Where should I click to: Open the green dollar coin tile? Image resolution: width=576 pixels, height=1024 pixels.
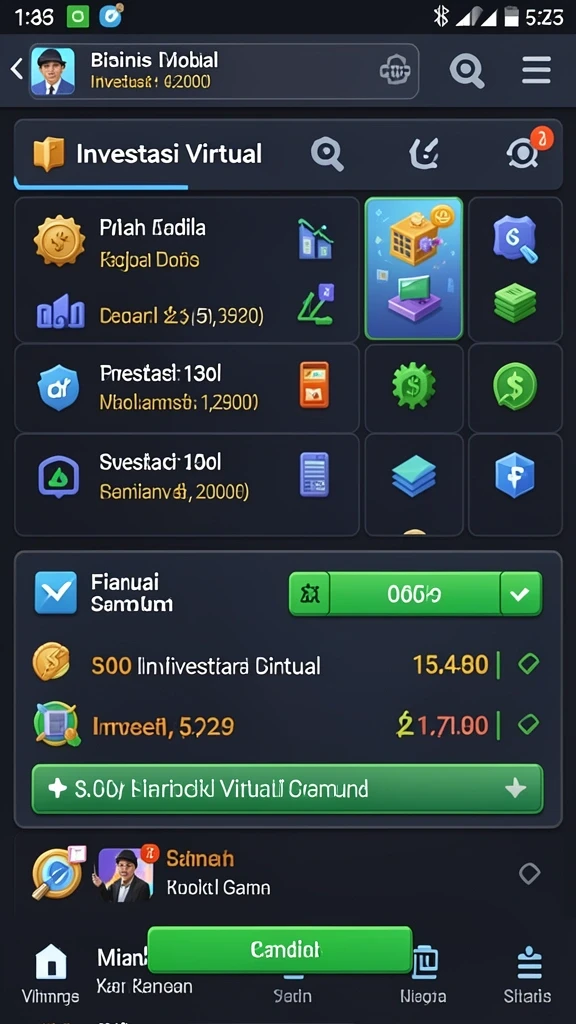point(515,387)
